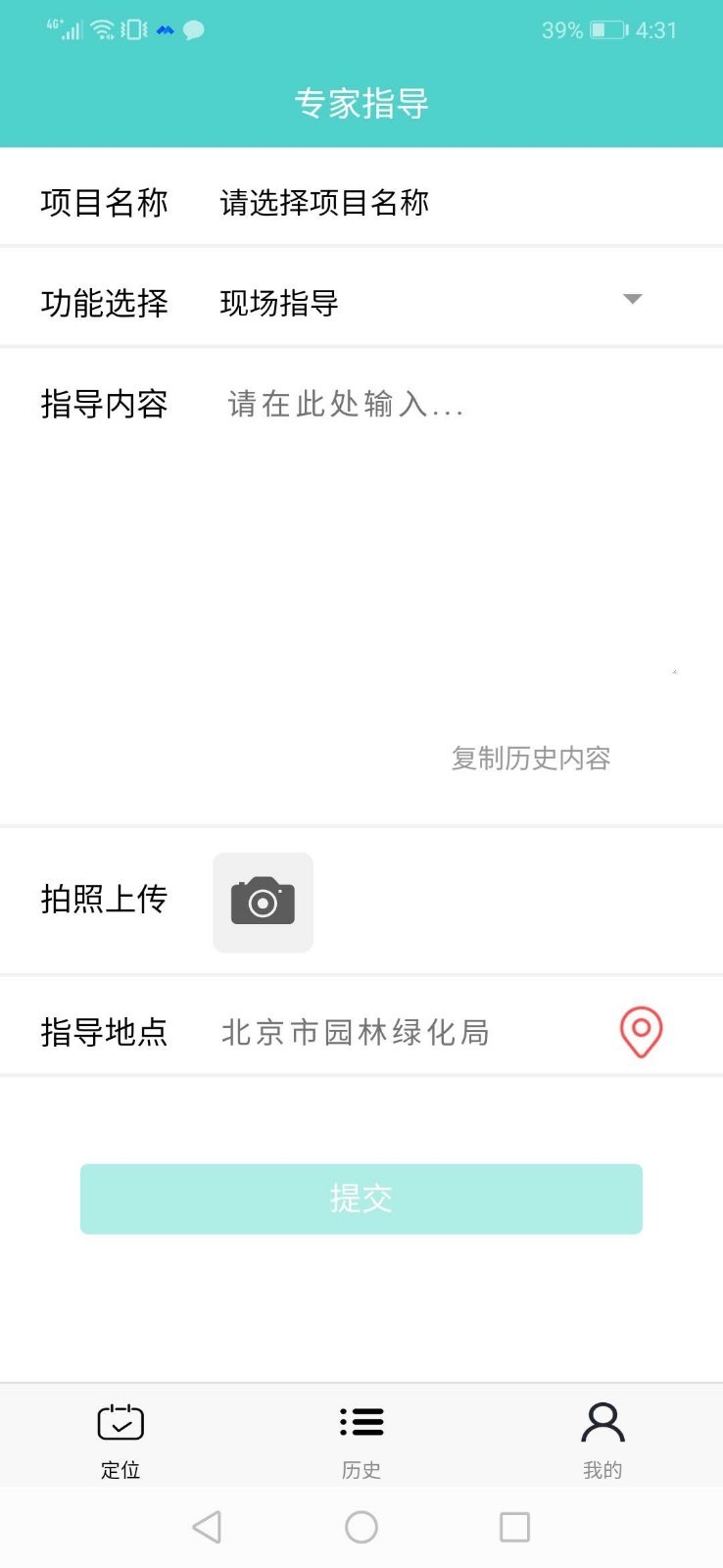723x1568 pixels.
Task: Tap 复制历史内容 to copy history content
Action: [x=532, y=758]
